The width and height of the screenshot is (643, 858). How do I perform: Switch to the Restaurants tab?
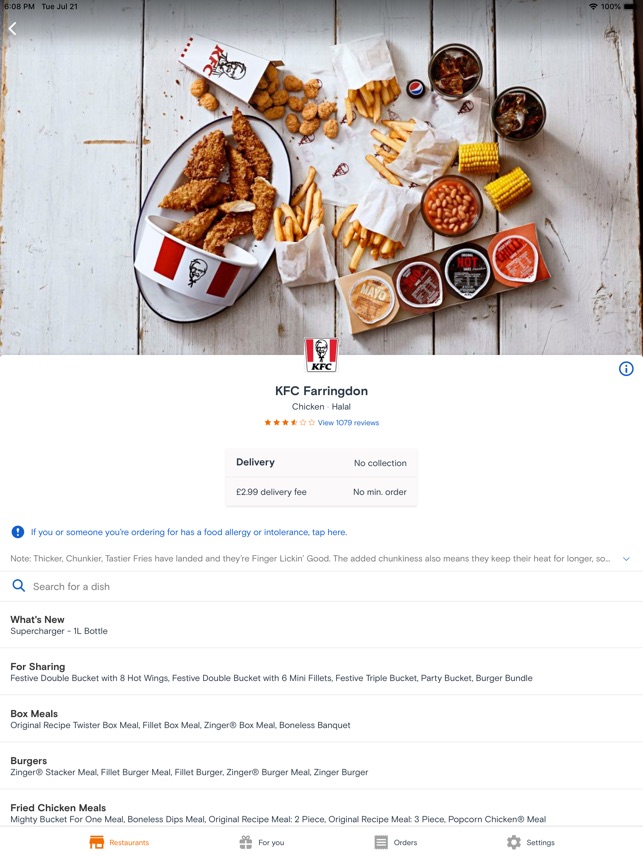pos(119,842)
